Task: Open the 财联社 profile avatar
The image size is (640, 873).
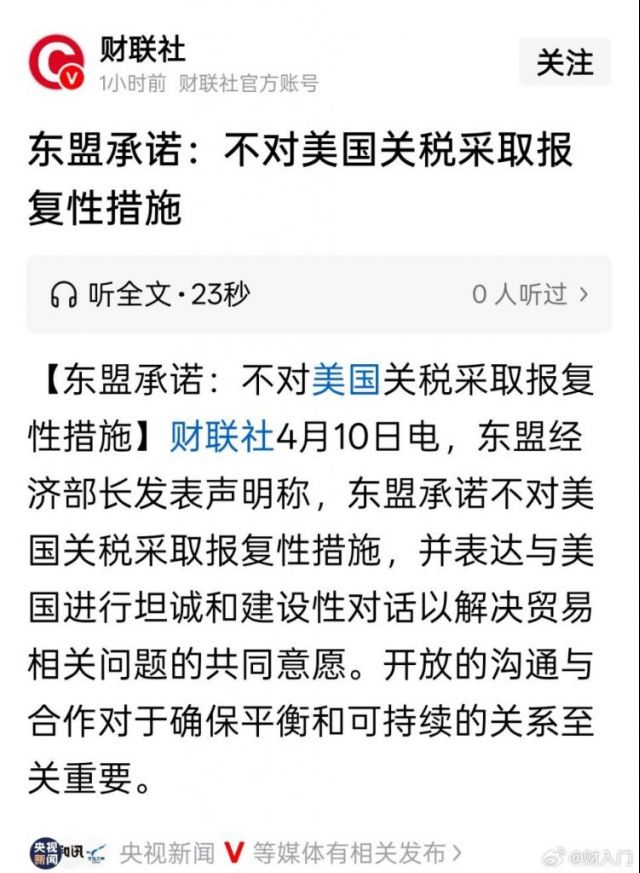Action: click(56, 63)
